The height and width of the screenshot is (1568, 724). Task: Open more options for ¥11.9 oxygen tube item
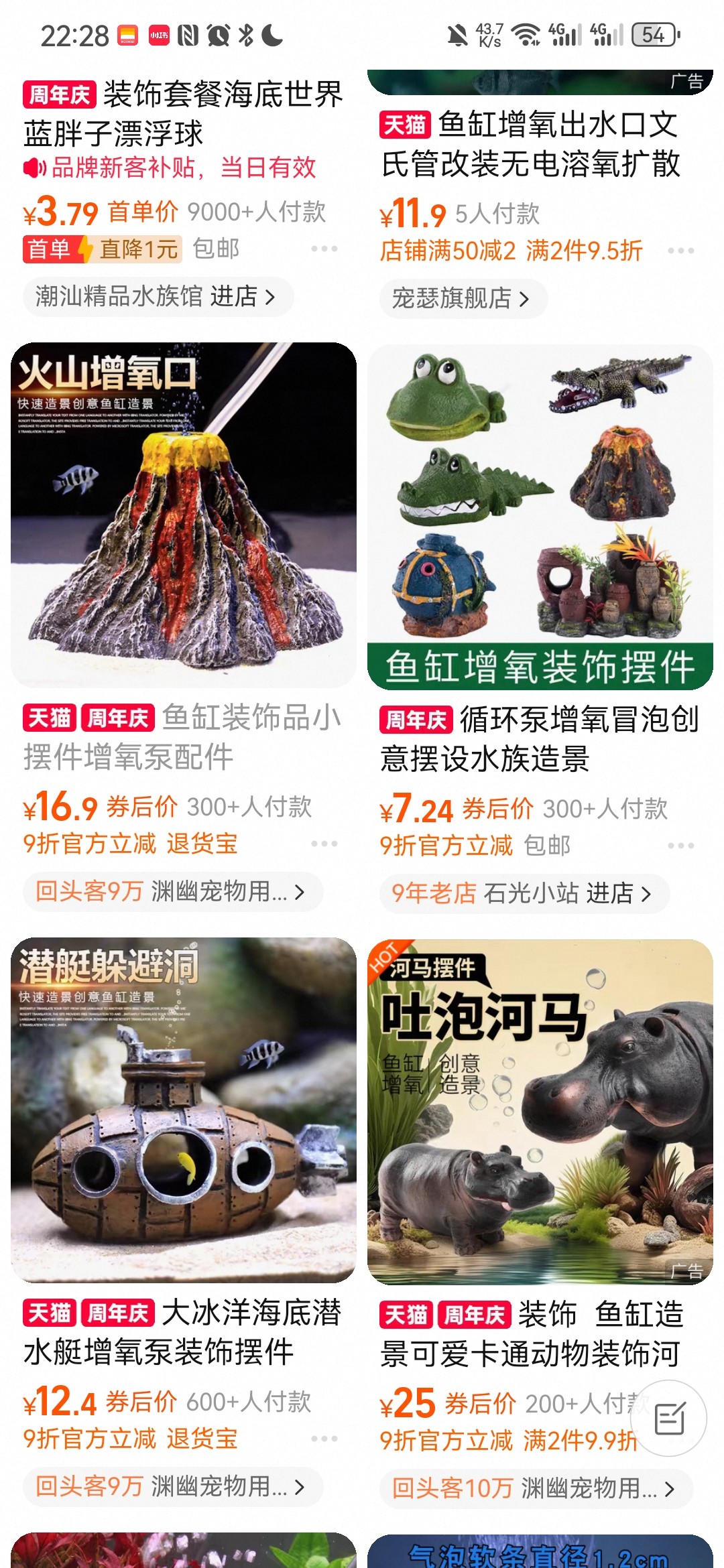pyautogui.click(x=680, y=251)
